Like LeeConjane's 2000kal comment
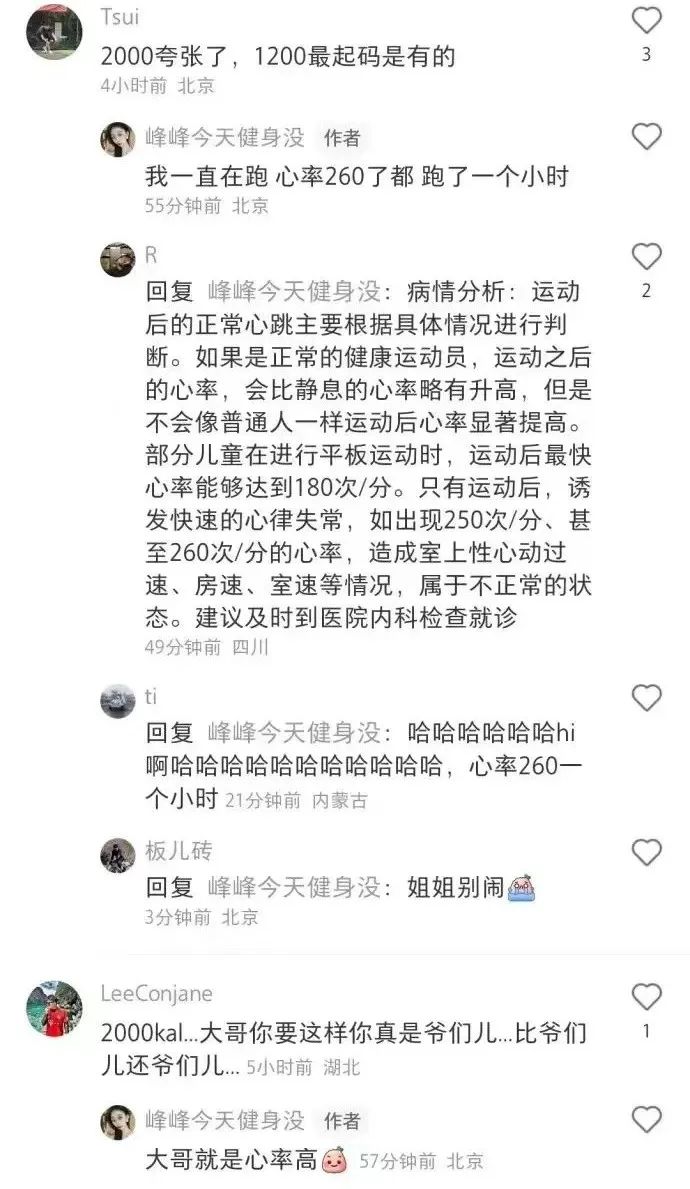 point(647,997)
